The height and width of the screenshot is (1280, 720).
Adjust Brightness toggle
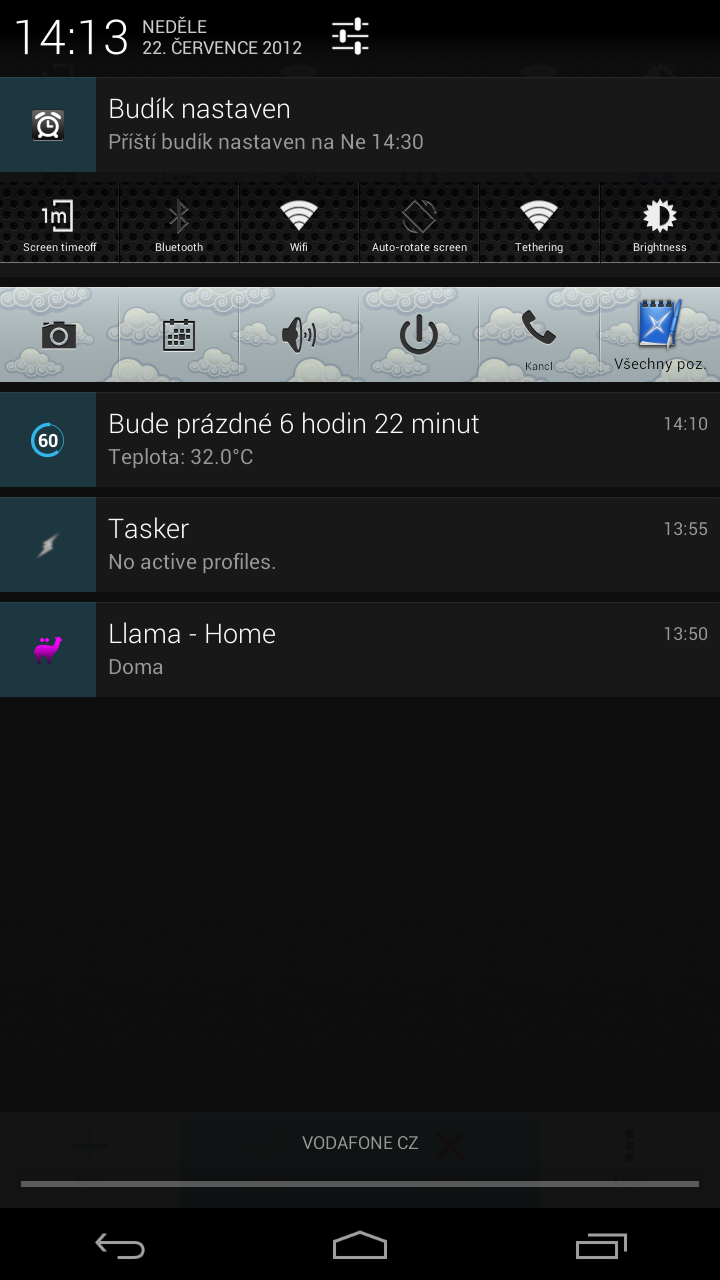point(660,224)
